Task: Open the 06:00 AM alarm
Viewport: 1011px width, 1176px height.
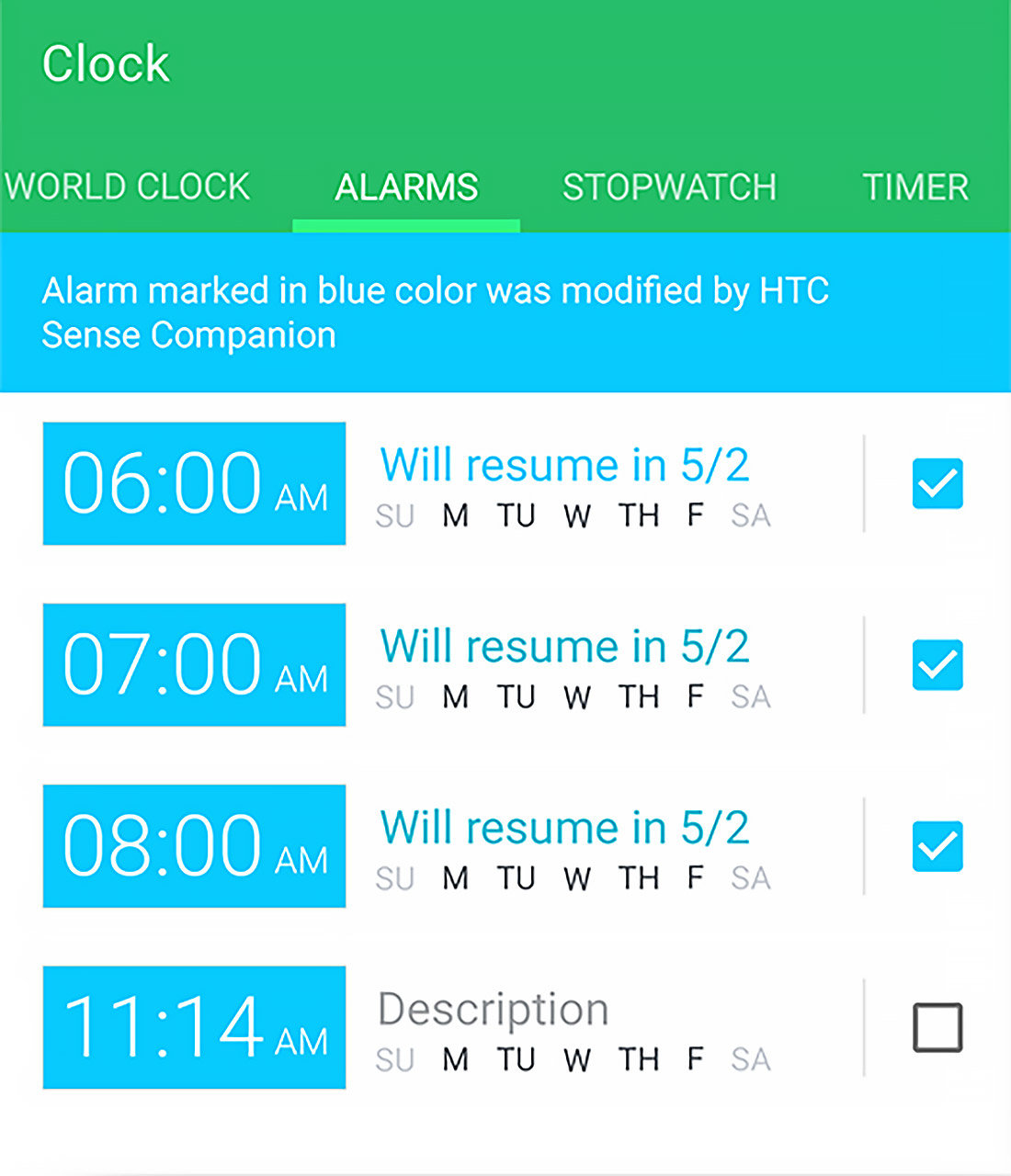Action: point(194,483)
